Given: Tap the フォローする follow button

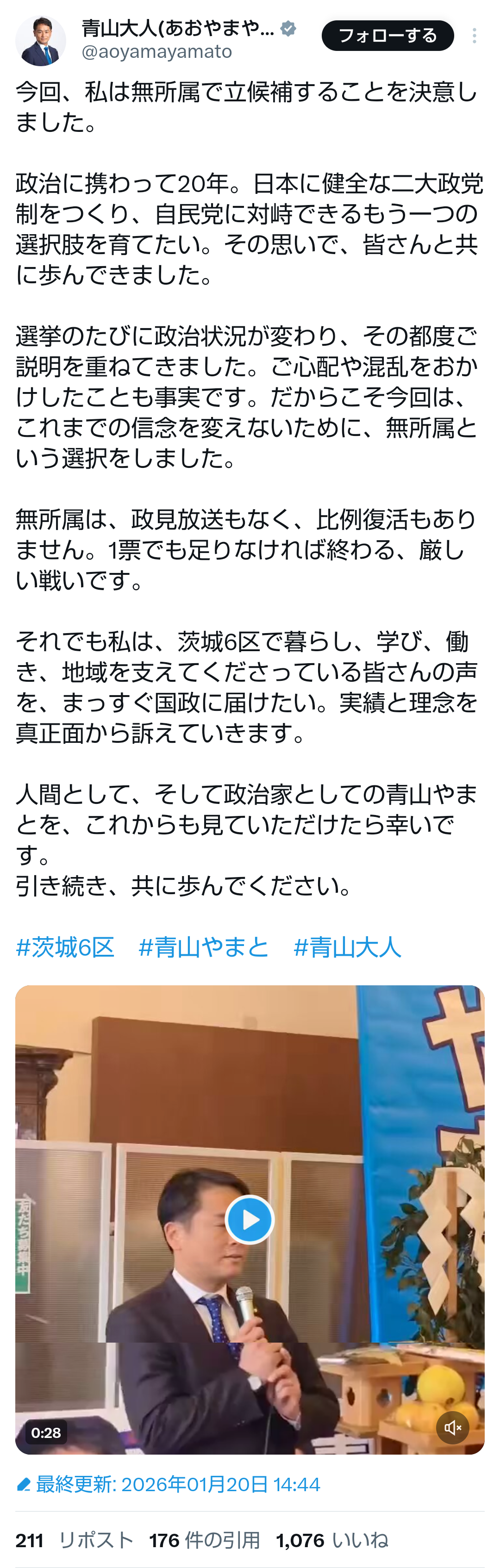Looking at the screenshot, I should coord(387,35).
